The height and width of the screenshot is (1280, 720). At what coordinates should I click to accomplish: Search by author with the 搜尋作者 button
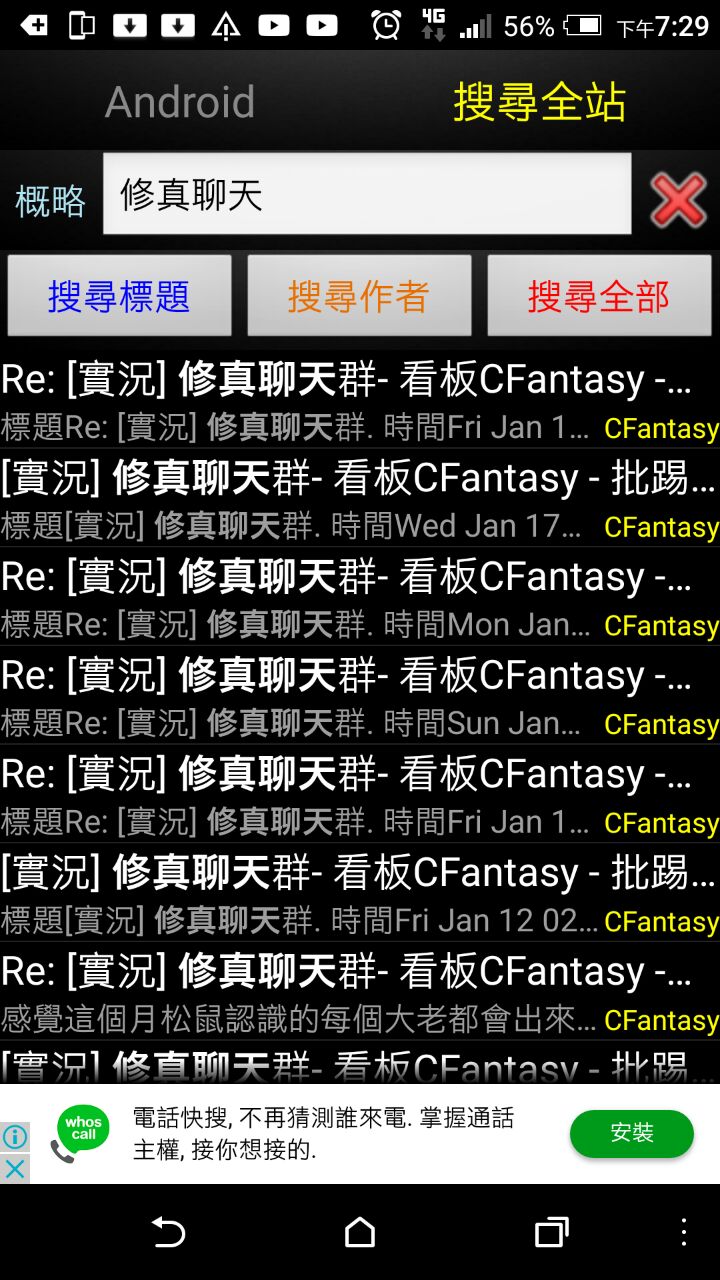pyautogui.click(x=359, y=296)
